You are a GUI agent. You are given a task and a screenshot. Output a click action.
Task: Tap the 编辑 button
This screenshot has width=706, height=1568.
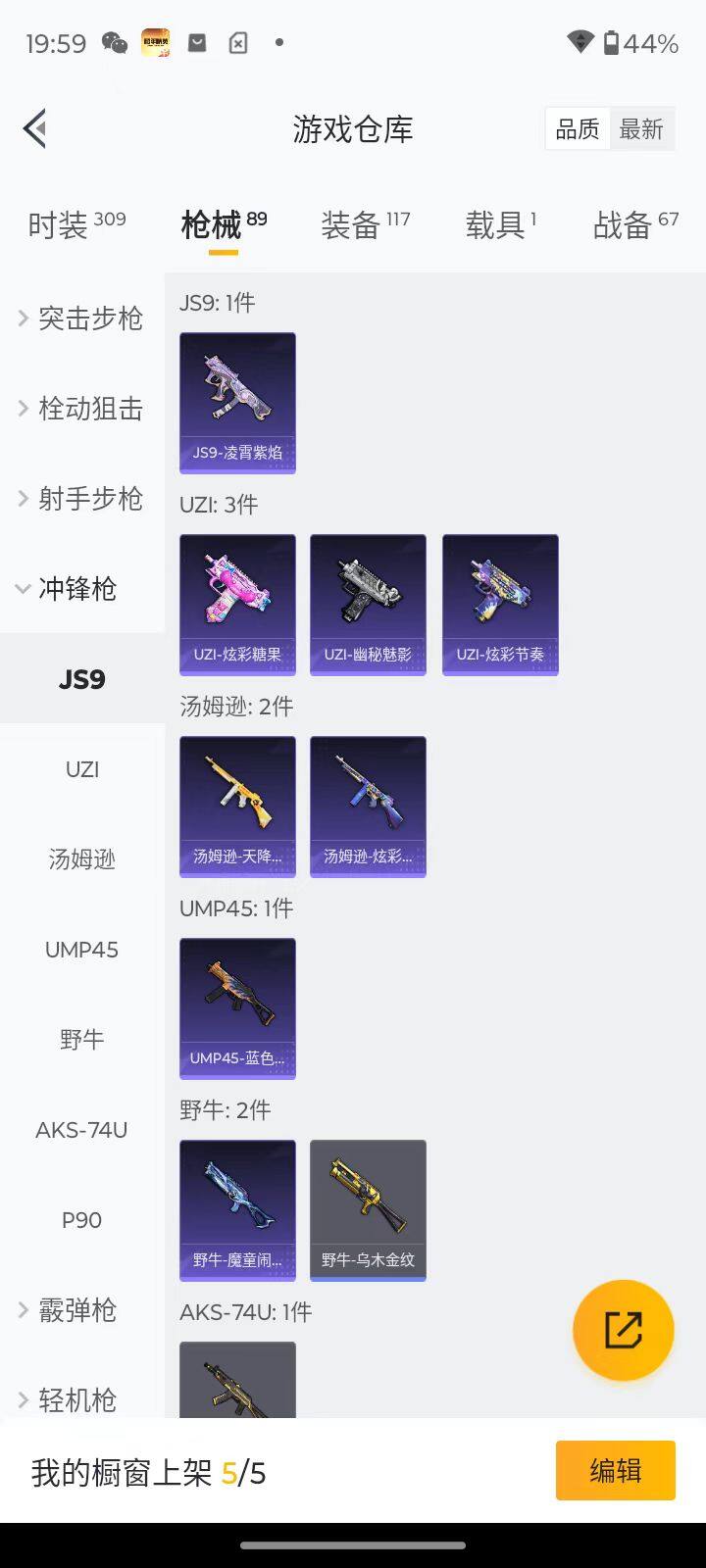(615, 1470)
